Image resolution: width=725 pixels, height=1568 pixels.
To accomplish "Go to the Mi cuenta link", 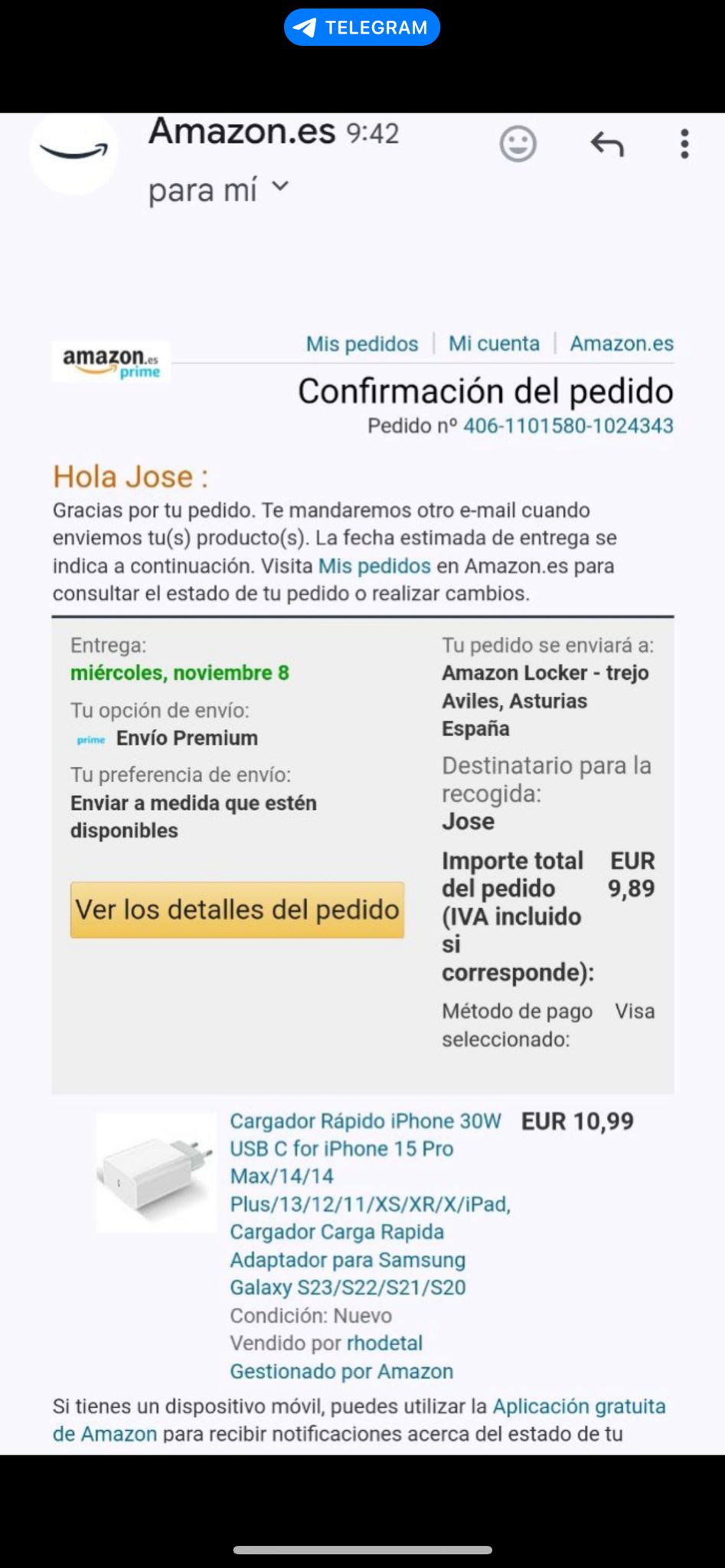I will point(494,344).
